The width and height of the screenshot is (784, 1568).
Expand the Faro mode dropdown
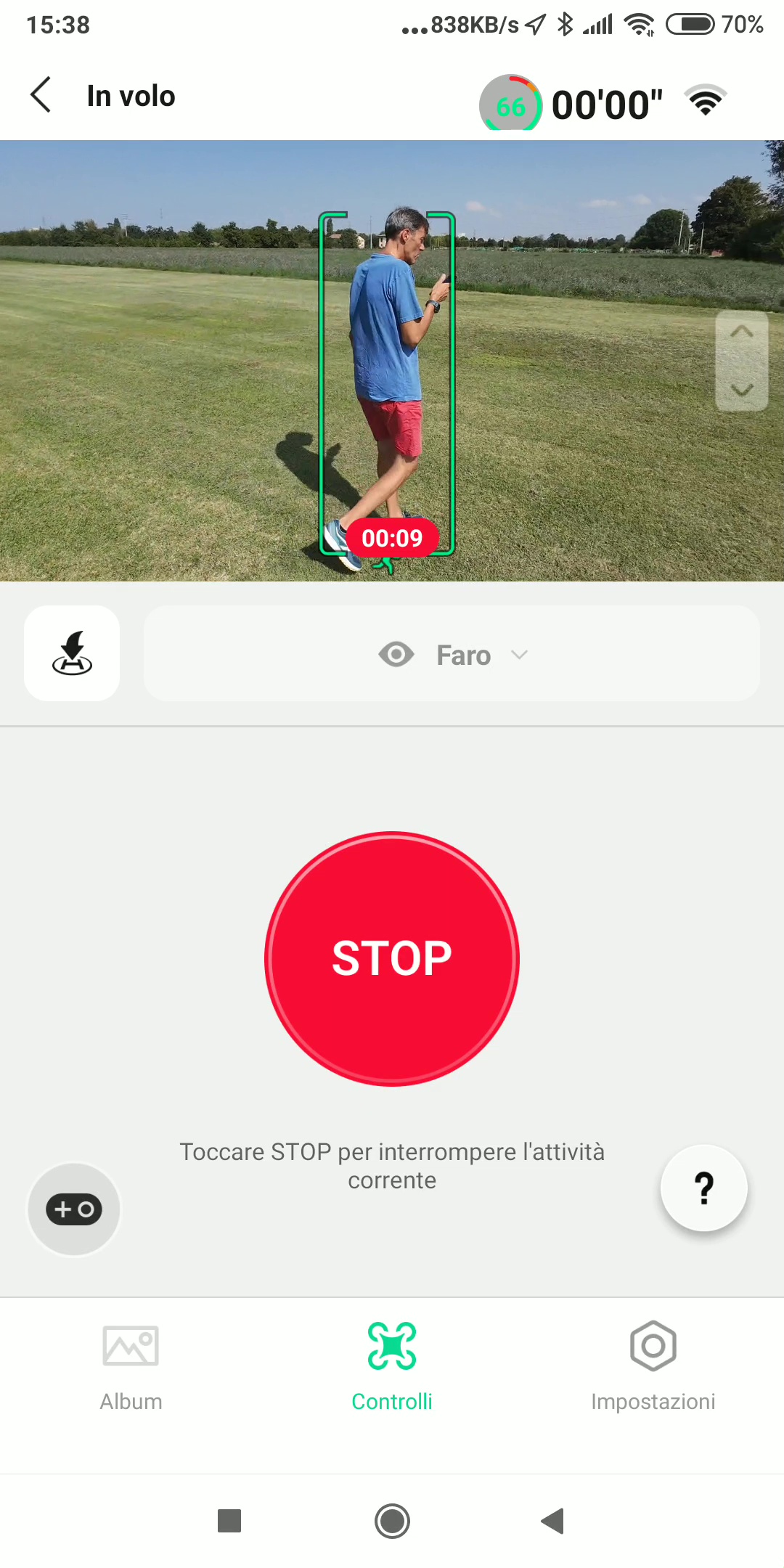tap(452, 654)
